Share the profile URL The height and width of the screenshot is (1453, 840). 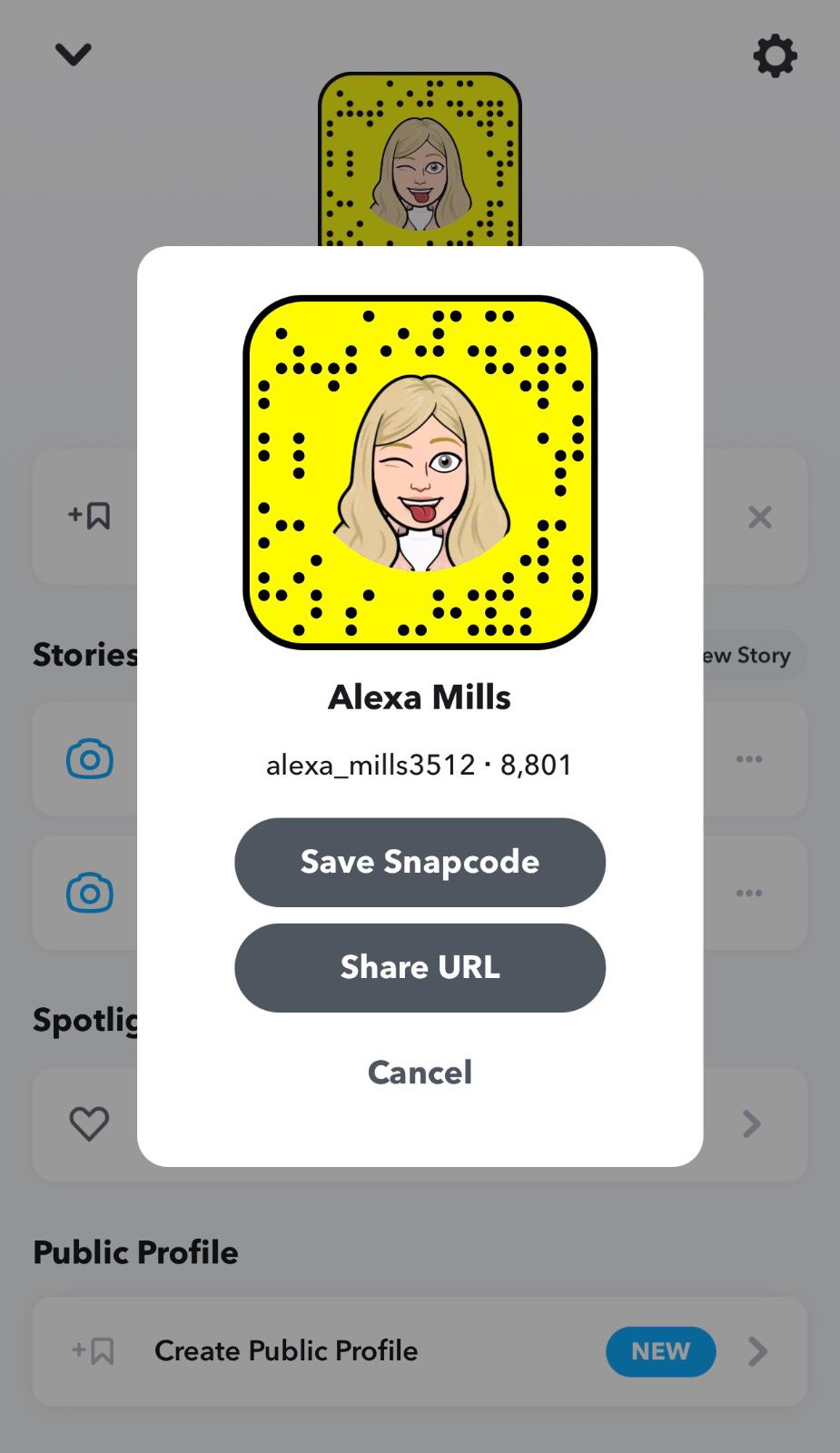tap(420, 967)
